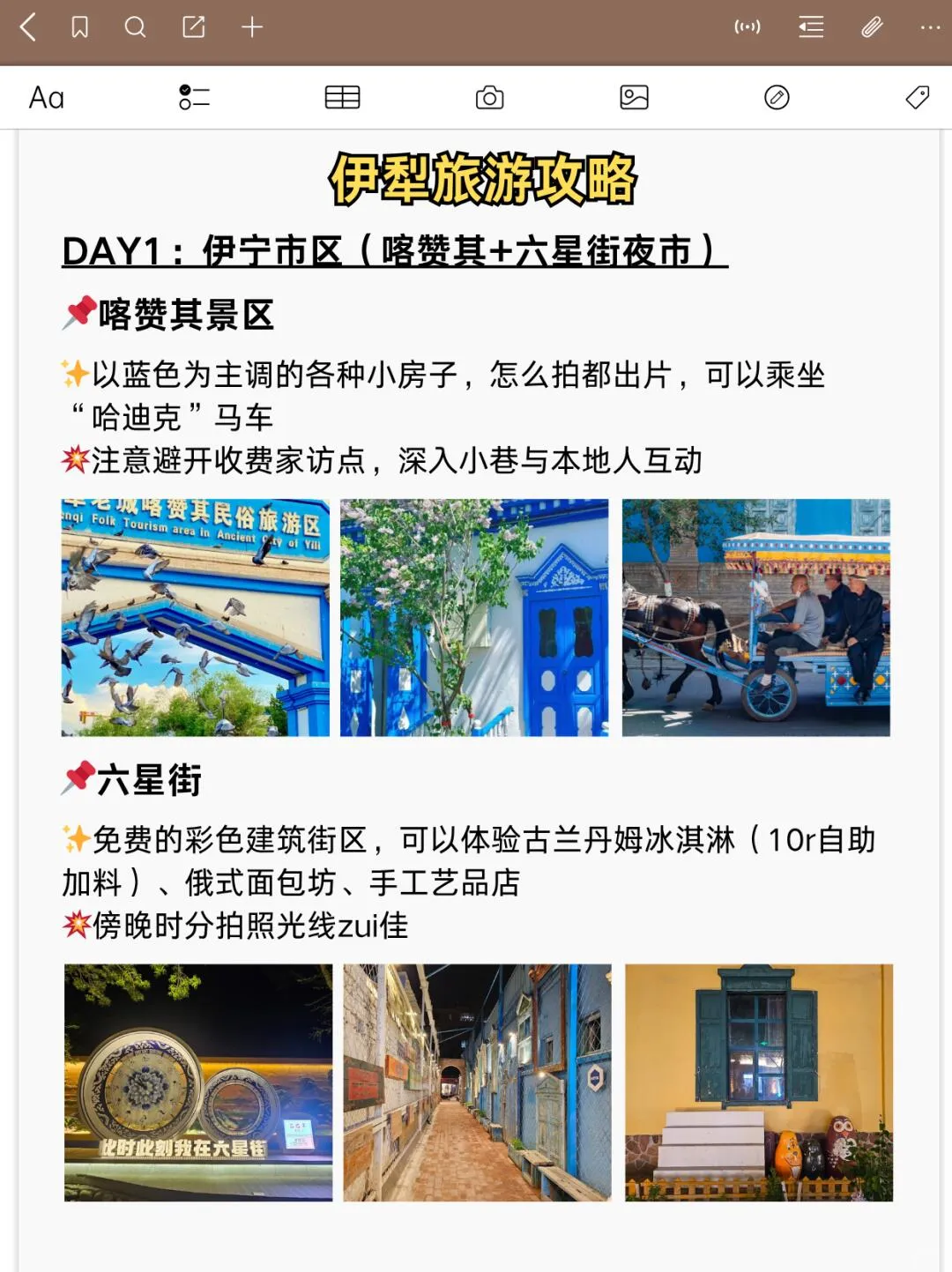Open the three-dot overflow menu
Viewport: 952px width, 1272px height.
(x=930, y=27)
